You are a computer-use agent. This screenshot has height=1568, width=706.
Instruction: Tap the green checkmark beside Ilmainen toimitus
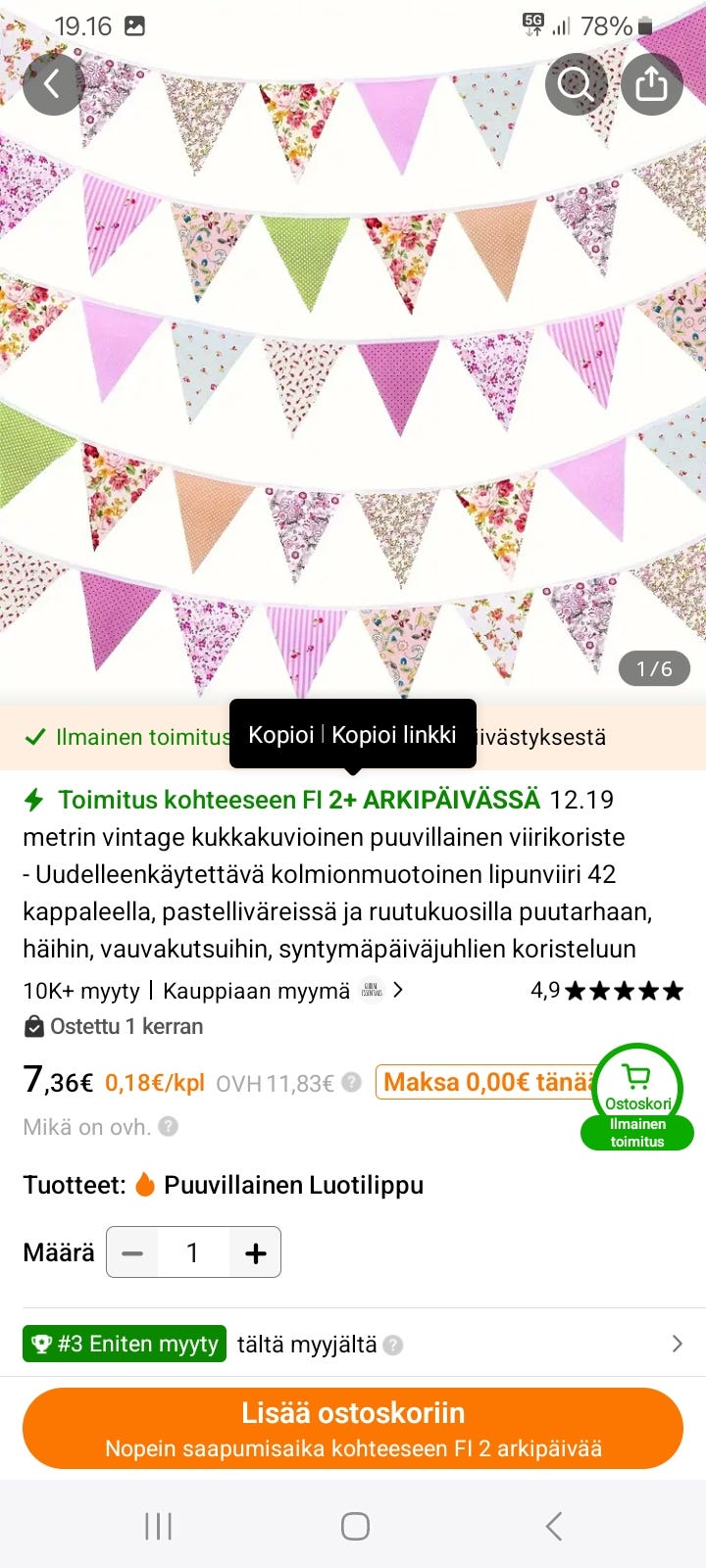(36, 736)
